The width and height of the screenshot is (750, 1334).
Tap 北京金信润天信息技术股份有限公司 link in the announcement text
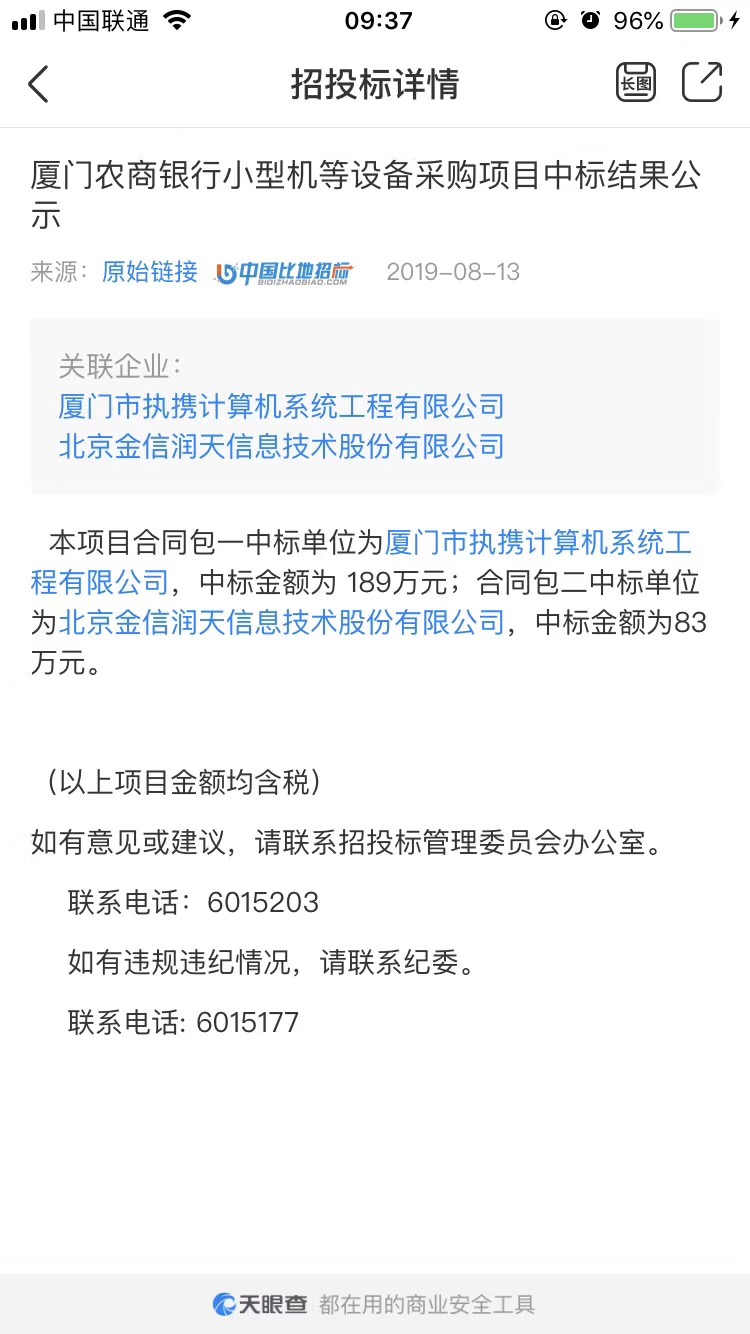point(282,623)
